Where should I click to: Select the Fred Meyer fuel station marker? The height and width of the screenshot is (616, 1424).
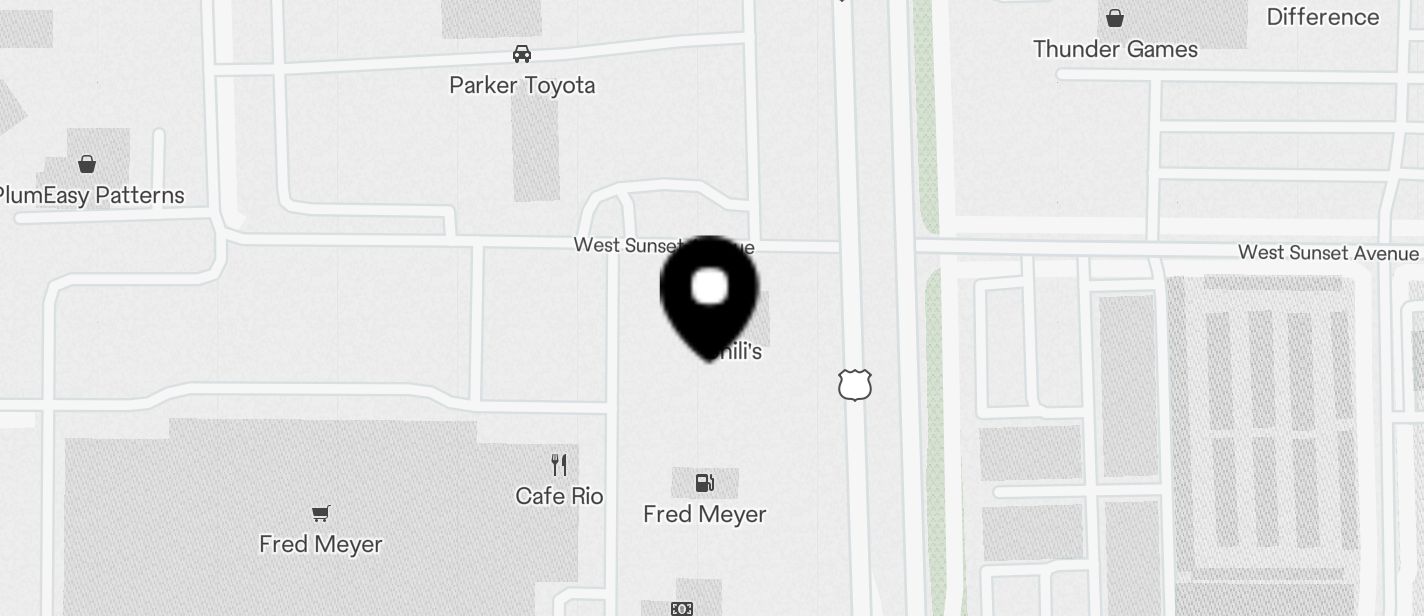click(705, 484)
